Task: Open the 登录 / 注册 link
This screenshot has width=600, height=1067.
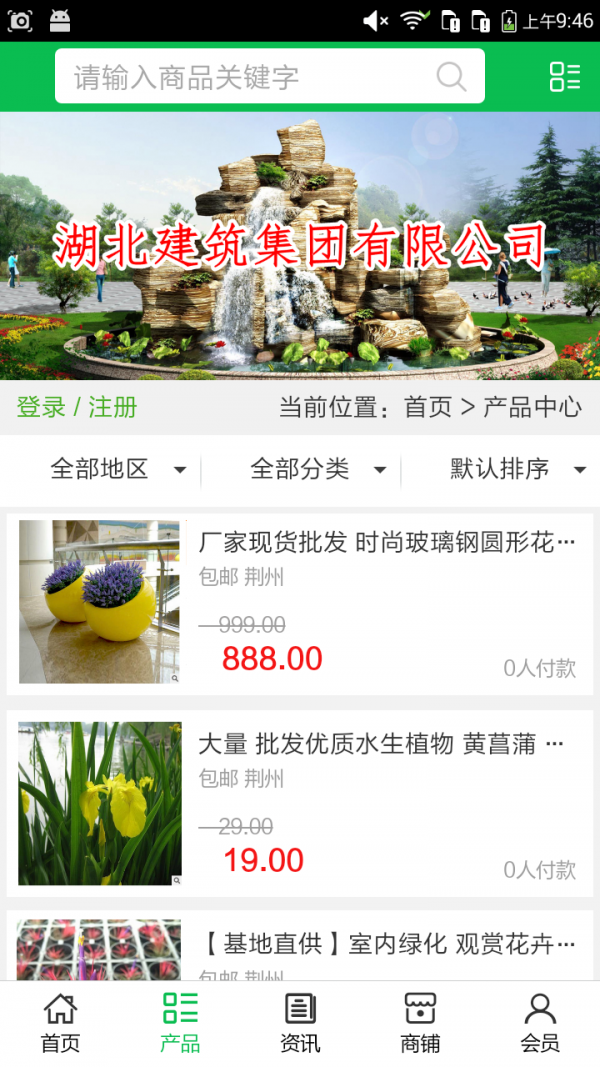Action: click(x=77, y=407)
